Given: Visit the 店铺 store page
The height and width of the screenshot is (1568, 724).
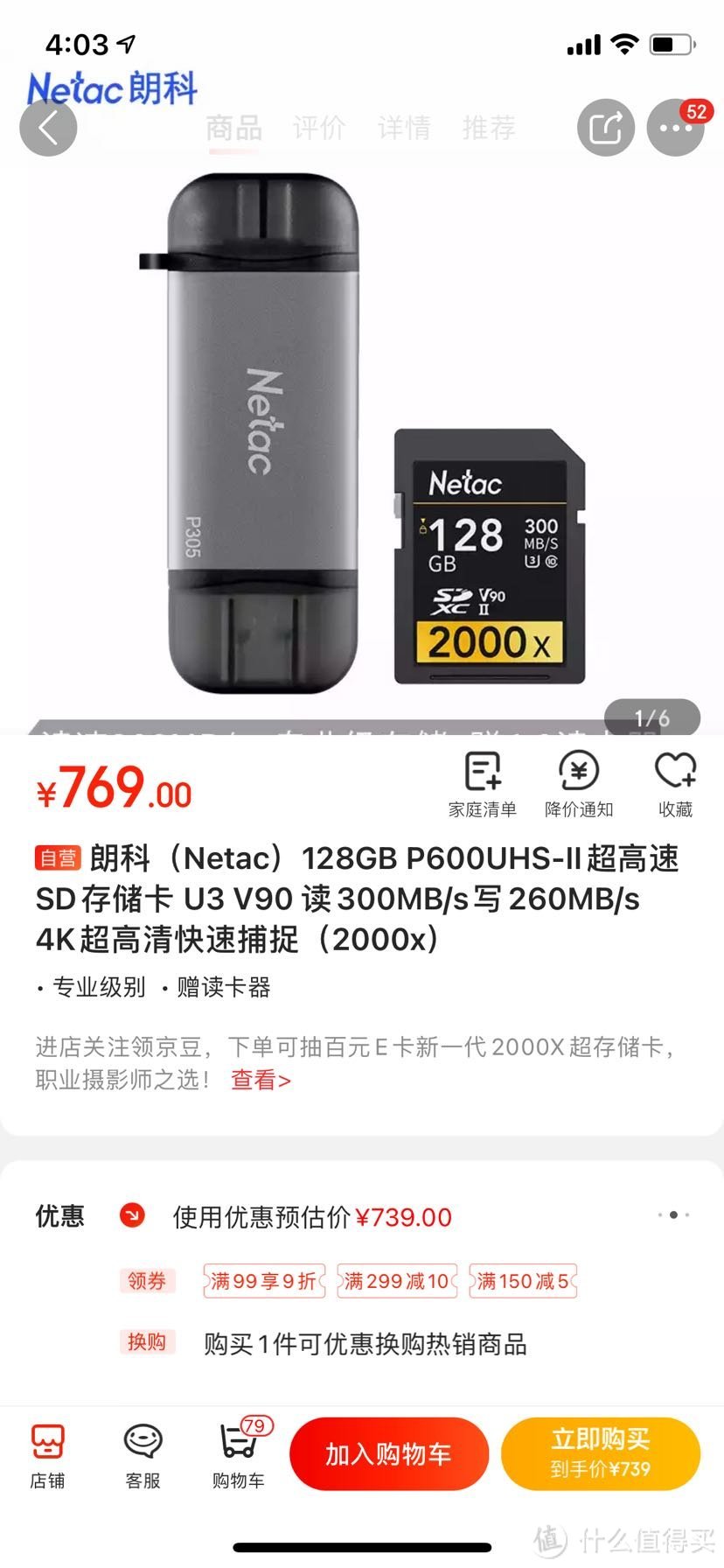Looking at the screenshot, I should (x=47, y=1456).
